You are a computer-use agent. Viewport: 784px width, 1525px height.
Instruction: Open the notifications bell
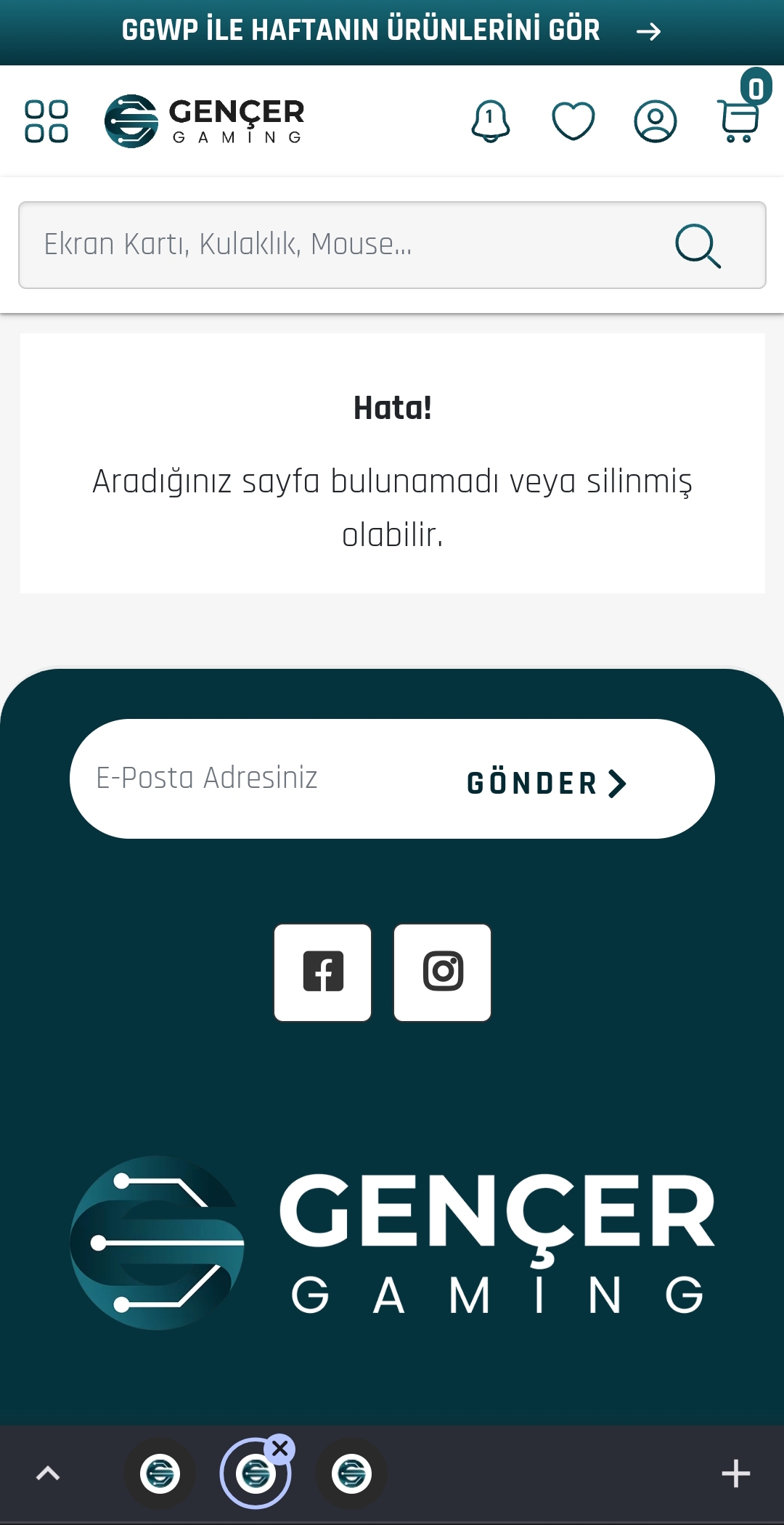[491, 121]
